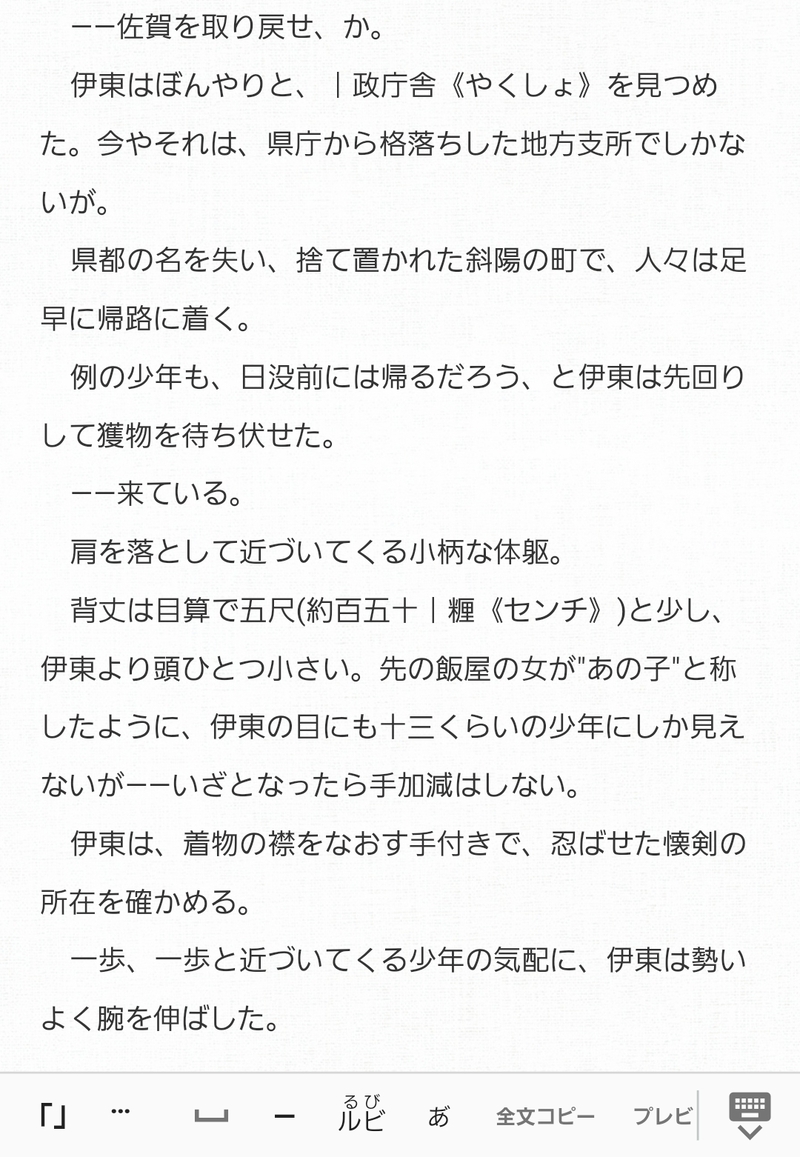Insert a full-width space

pos(211,1116)
